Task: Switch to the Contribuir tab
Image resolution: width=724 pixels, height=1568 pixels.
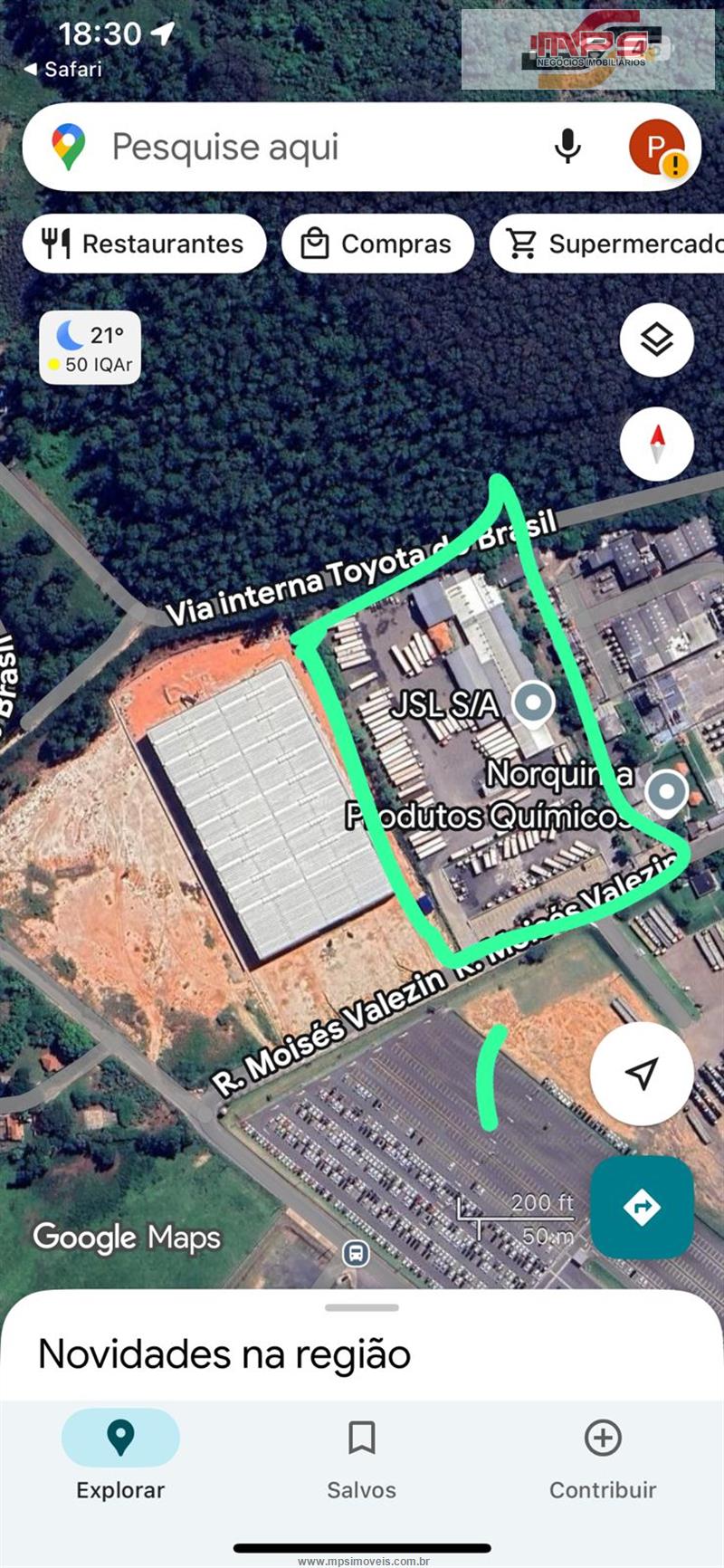Action: click(603, 1456)
